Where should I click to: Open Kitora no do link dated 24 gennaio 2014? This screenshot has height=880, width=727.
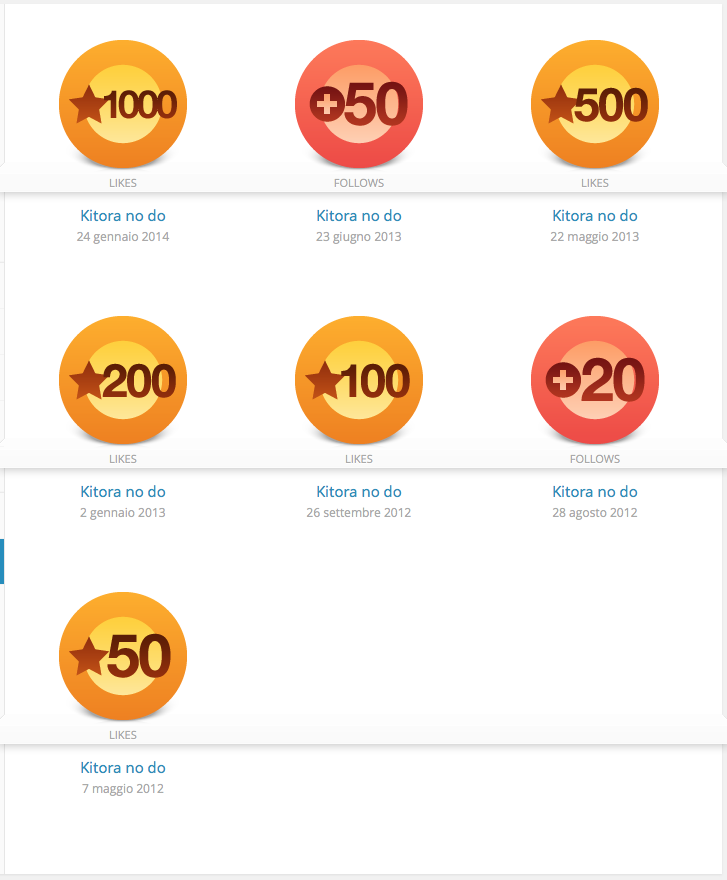[x=123, y=216]
